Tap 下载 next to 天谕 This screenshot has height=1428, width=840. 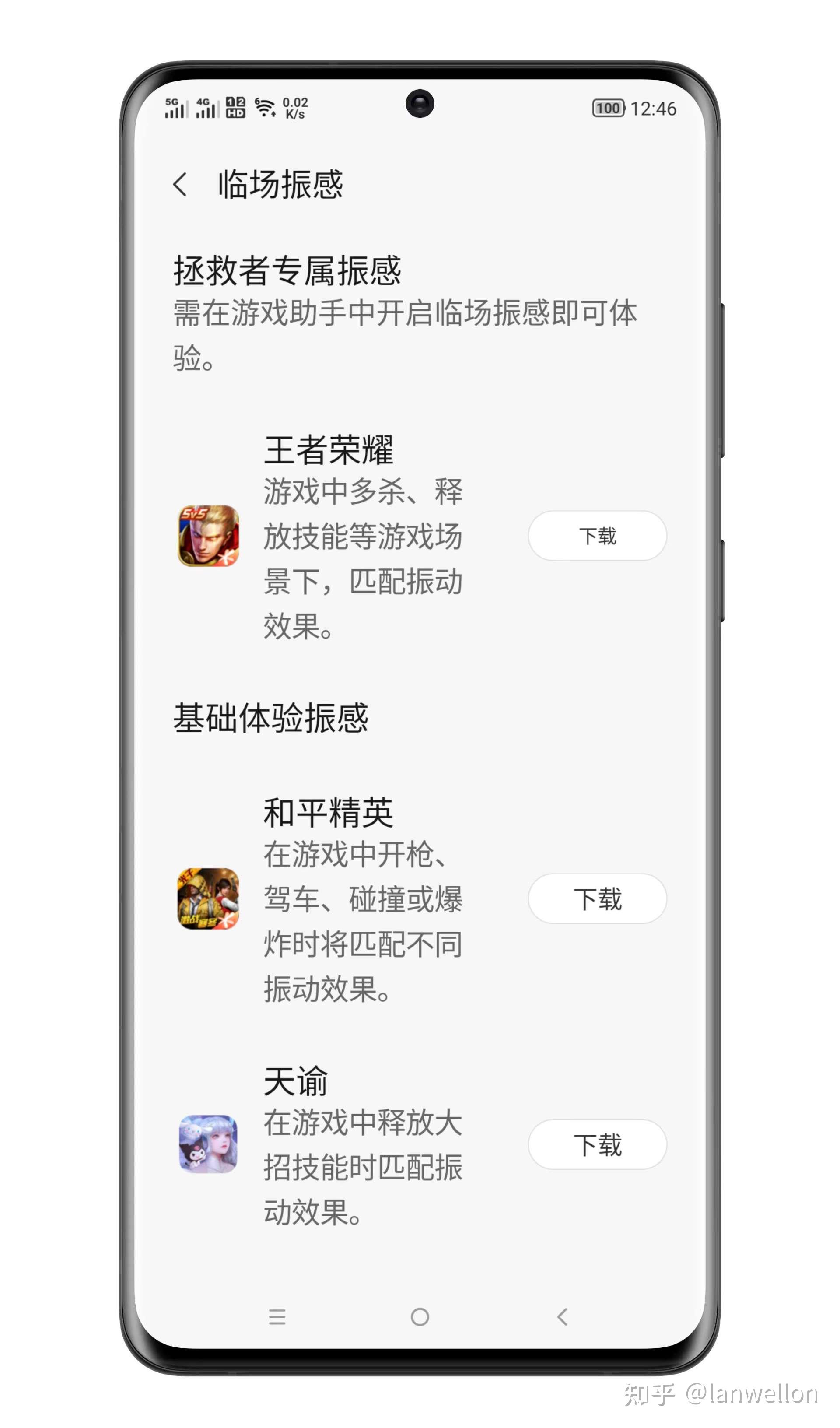coord(597,1145)
